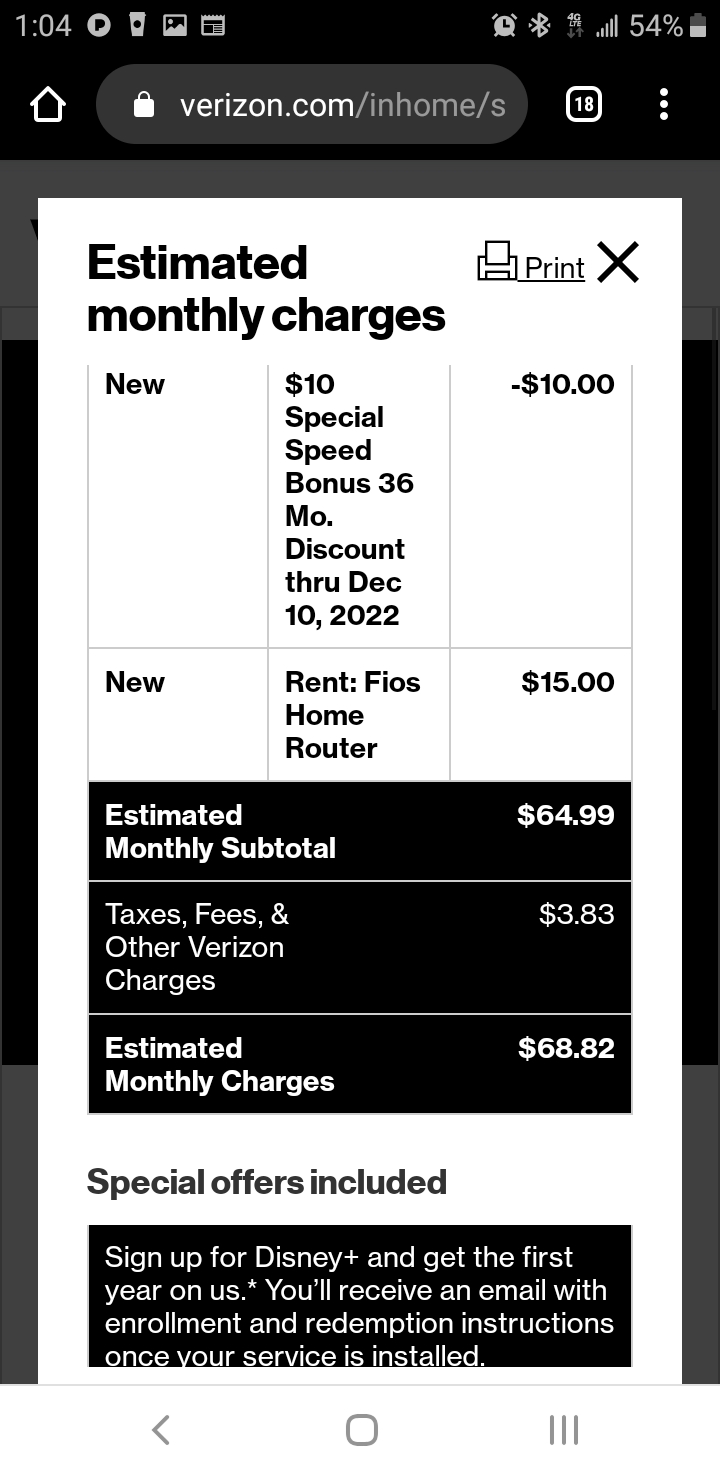Edit the verizon.com address bar
This screenshot has height=1480, width=720.
[x=342, y=105]
